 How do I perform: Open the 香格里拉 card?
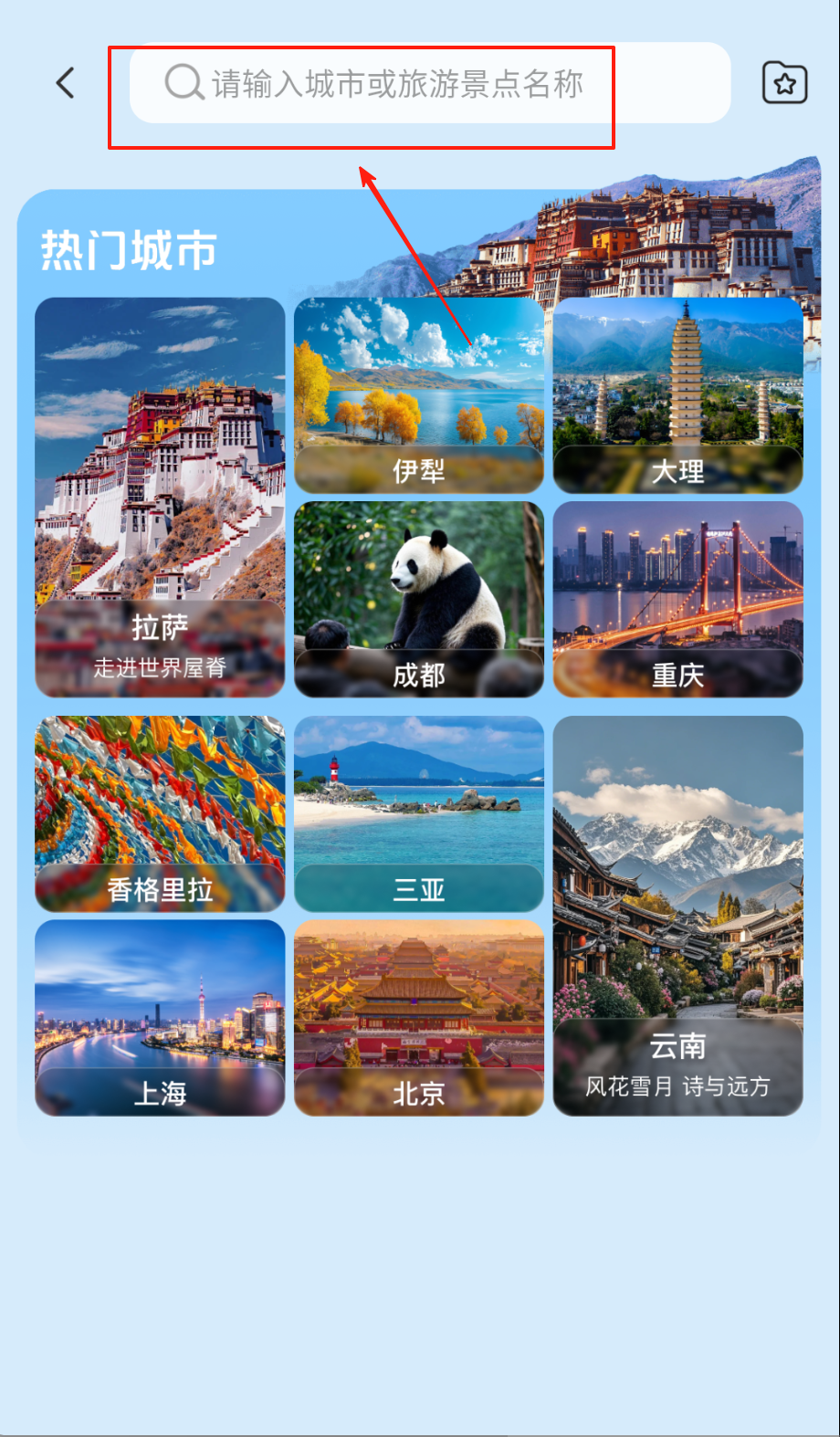coord(160,813)
